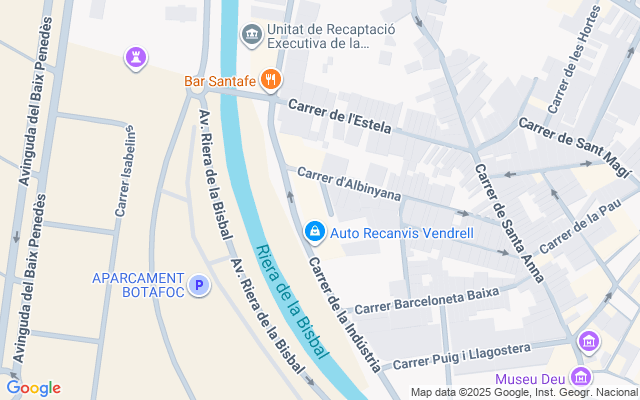Tap the APARCAMENT BOTAFOC parking marker
The image size is (640, 400).
199,285
